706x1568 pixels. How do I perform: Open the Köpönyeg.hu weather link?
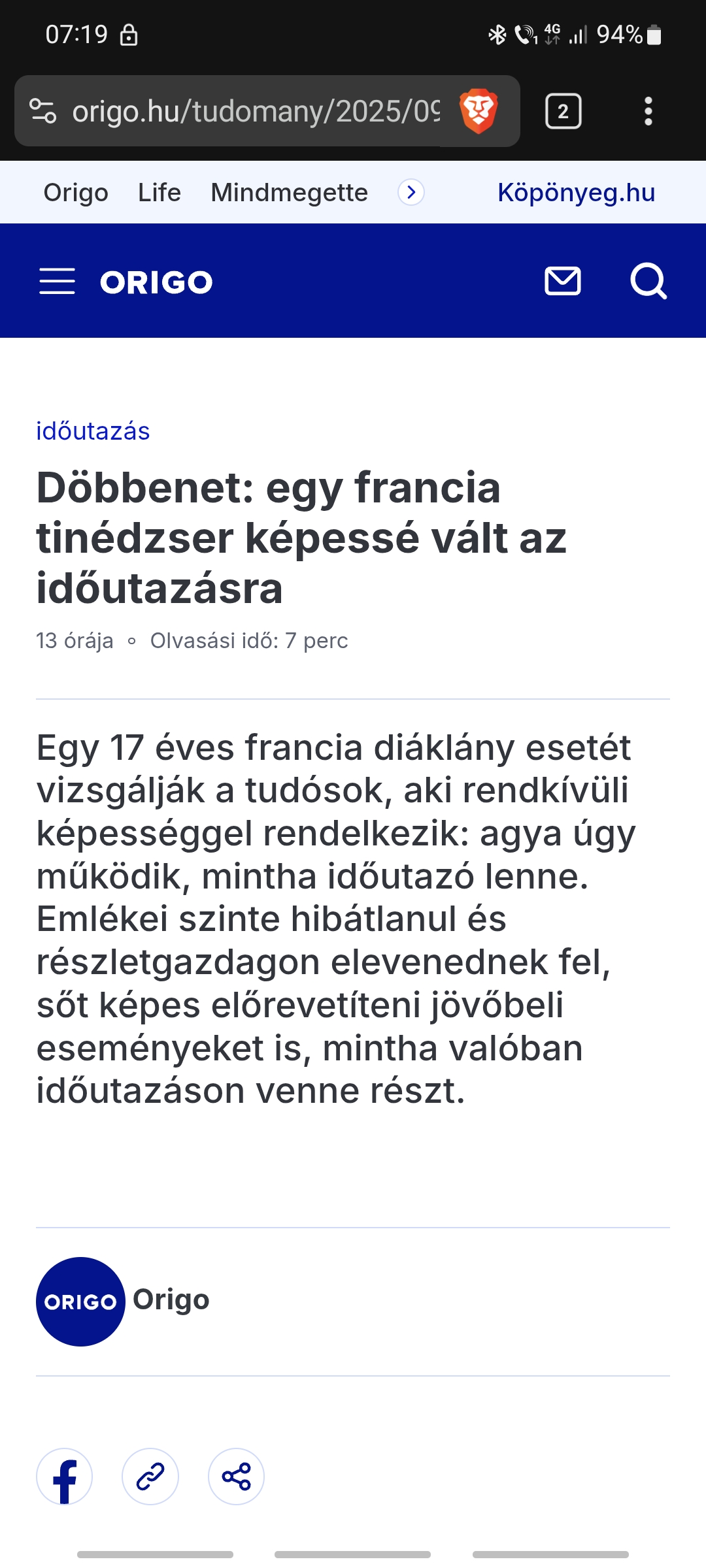coord(576,193)
